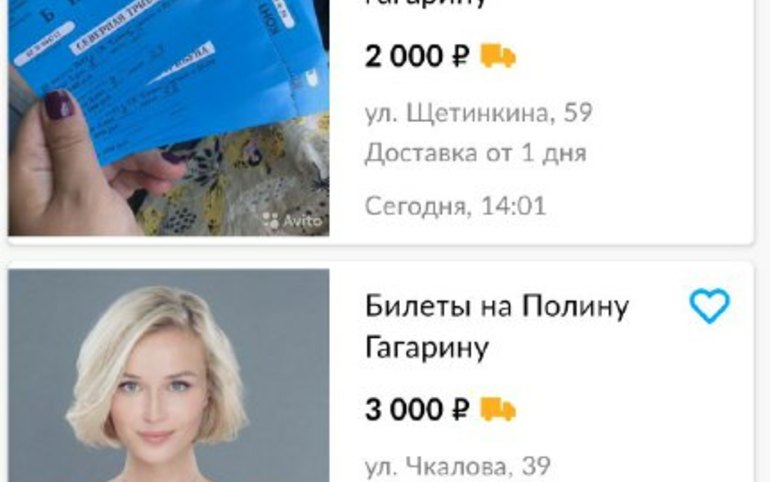The image size is (770, 482).
Task: Add the 3 000 ₽ listing to favorites
Action: [x=709, y=306]
